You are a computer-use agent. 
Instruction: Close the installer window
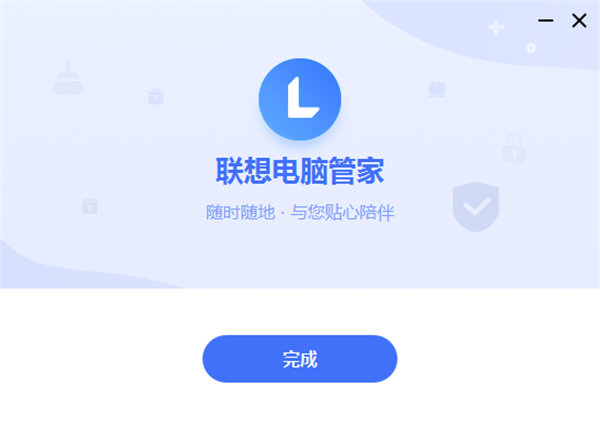coord(579,20)
